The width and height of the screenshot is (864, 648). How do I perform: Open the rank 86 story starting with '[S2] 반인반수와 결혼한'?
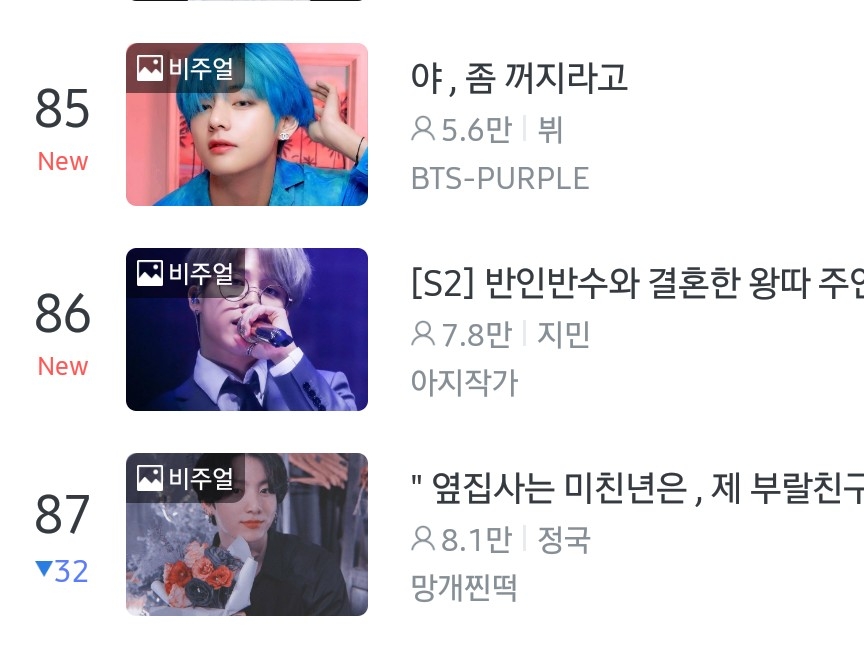(x=636, y=284)
